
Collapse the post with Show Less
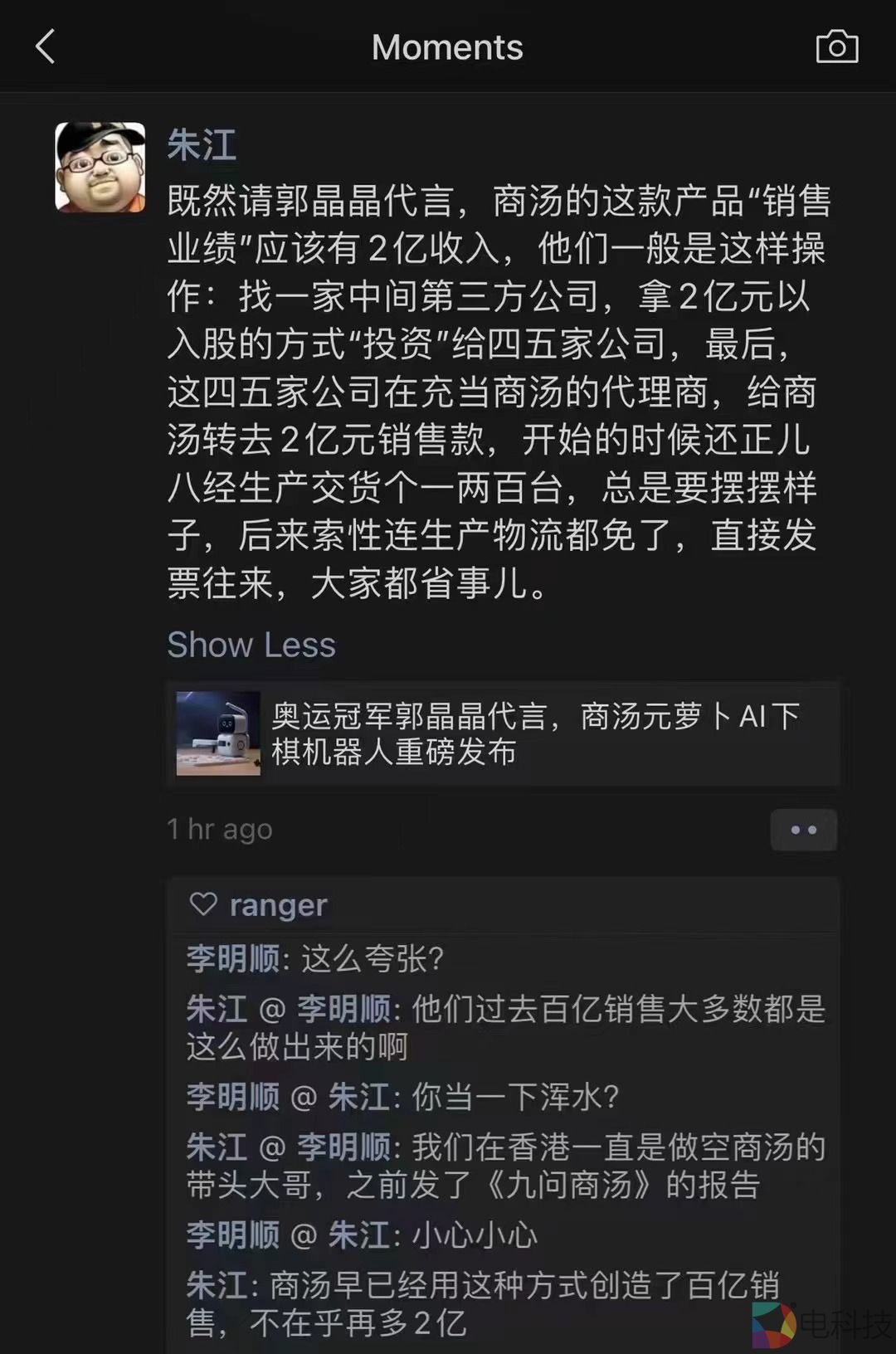click(x=251, y=645)
